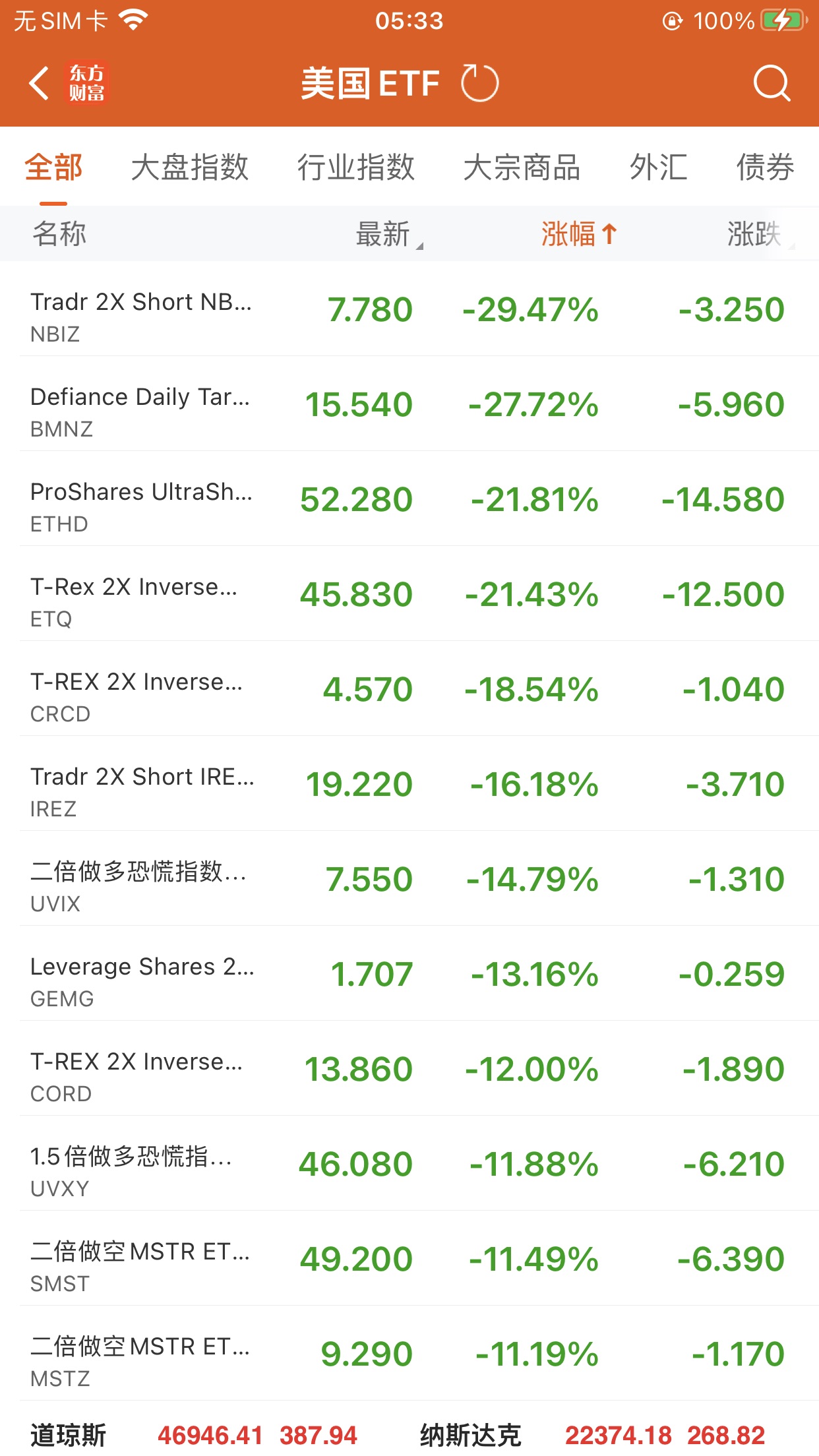
Task: Toggle the 涨幅 sort order
Action: [x=578, y=234]
